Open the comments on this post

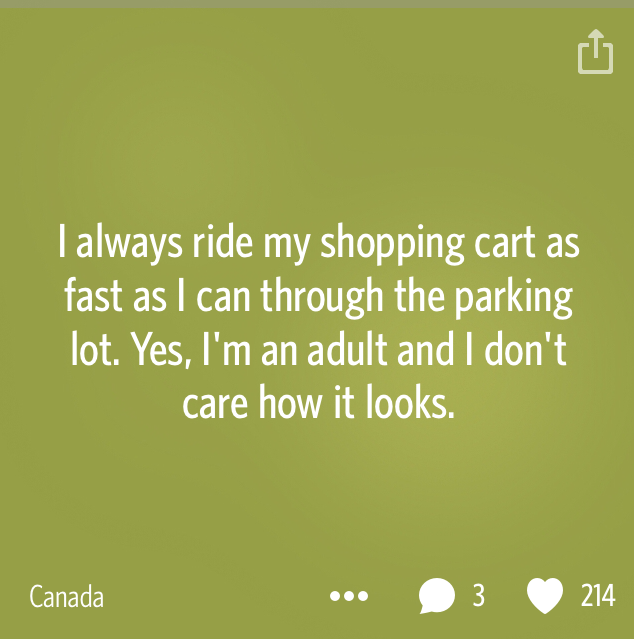437,597
